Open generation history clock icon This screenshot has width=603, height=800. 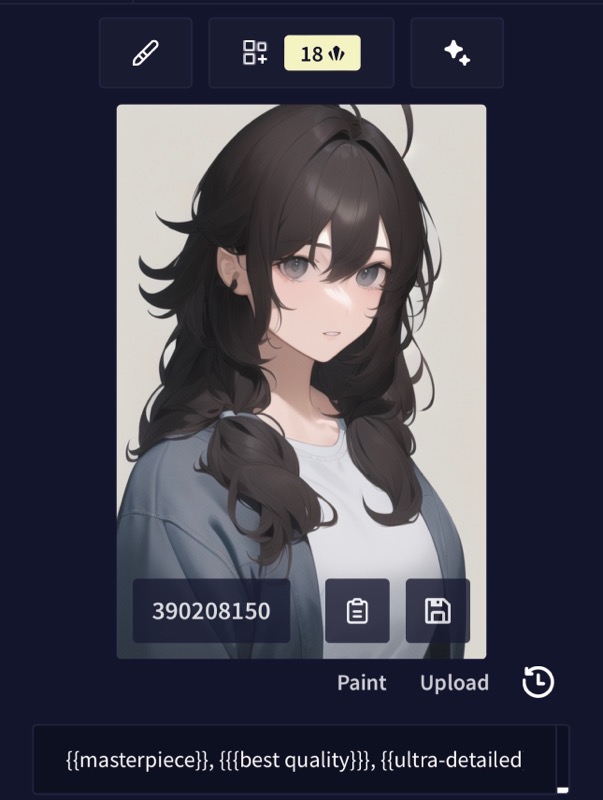pyautogui.click(x=538, y=683)
